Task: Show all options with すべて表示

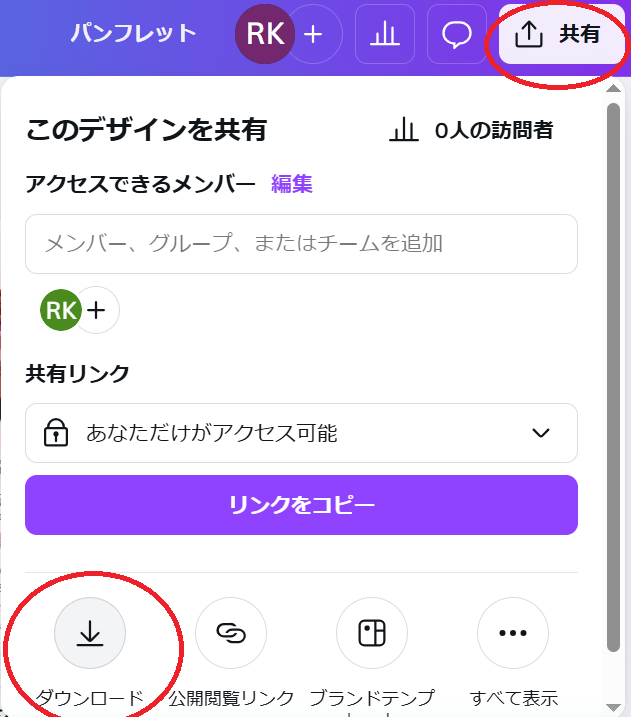Action: 513,633
